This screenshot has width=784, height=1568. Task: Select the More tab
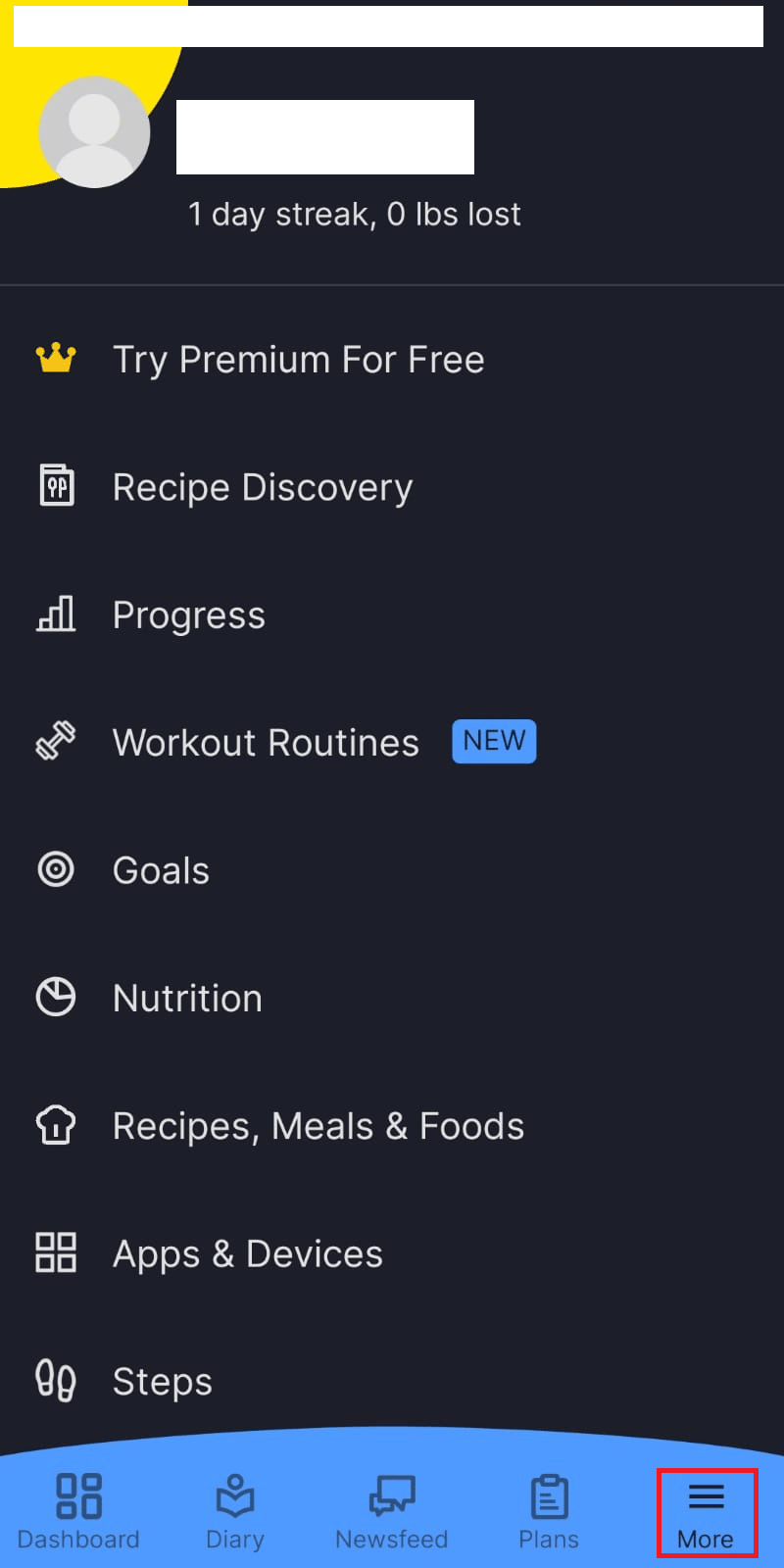pyautogui.click(x=706, y=1512)
